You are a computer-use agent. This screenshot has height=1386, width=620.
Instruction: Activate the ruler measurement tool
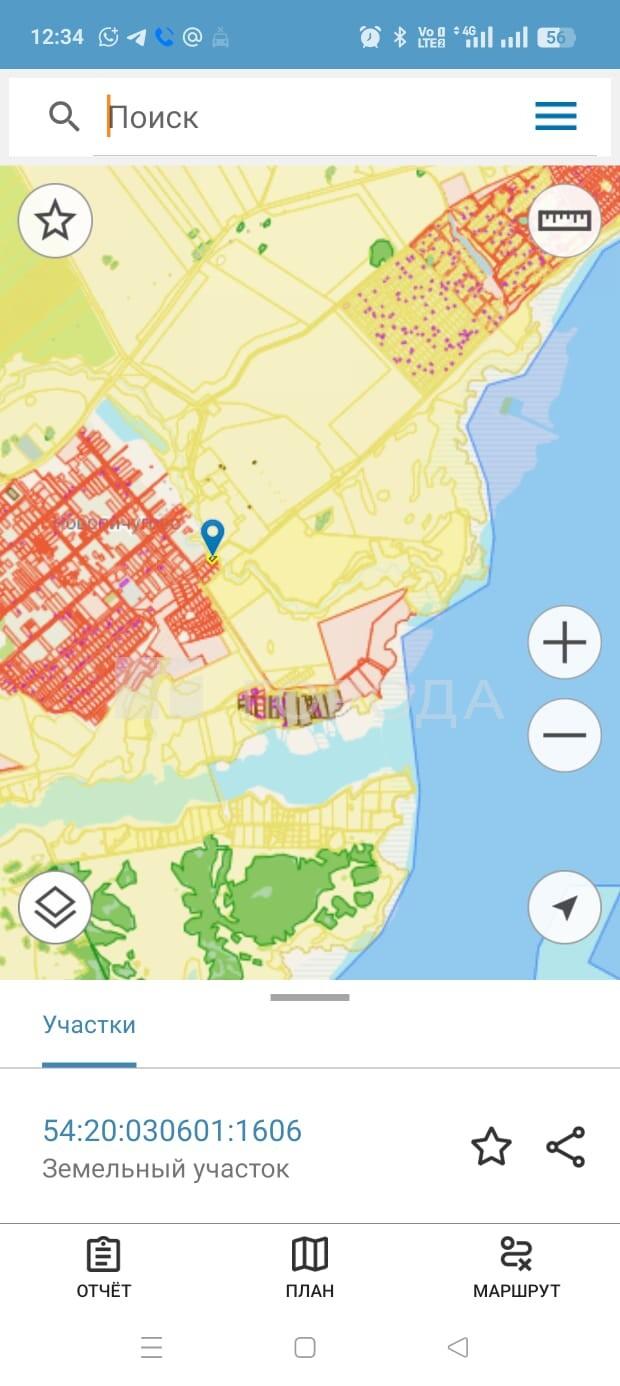(x=565, y=220)
